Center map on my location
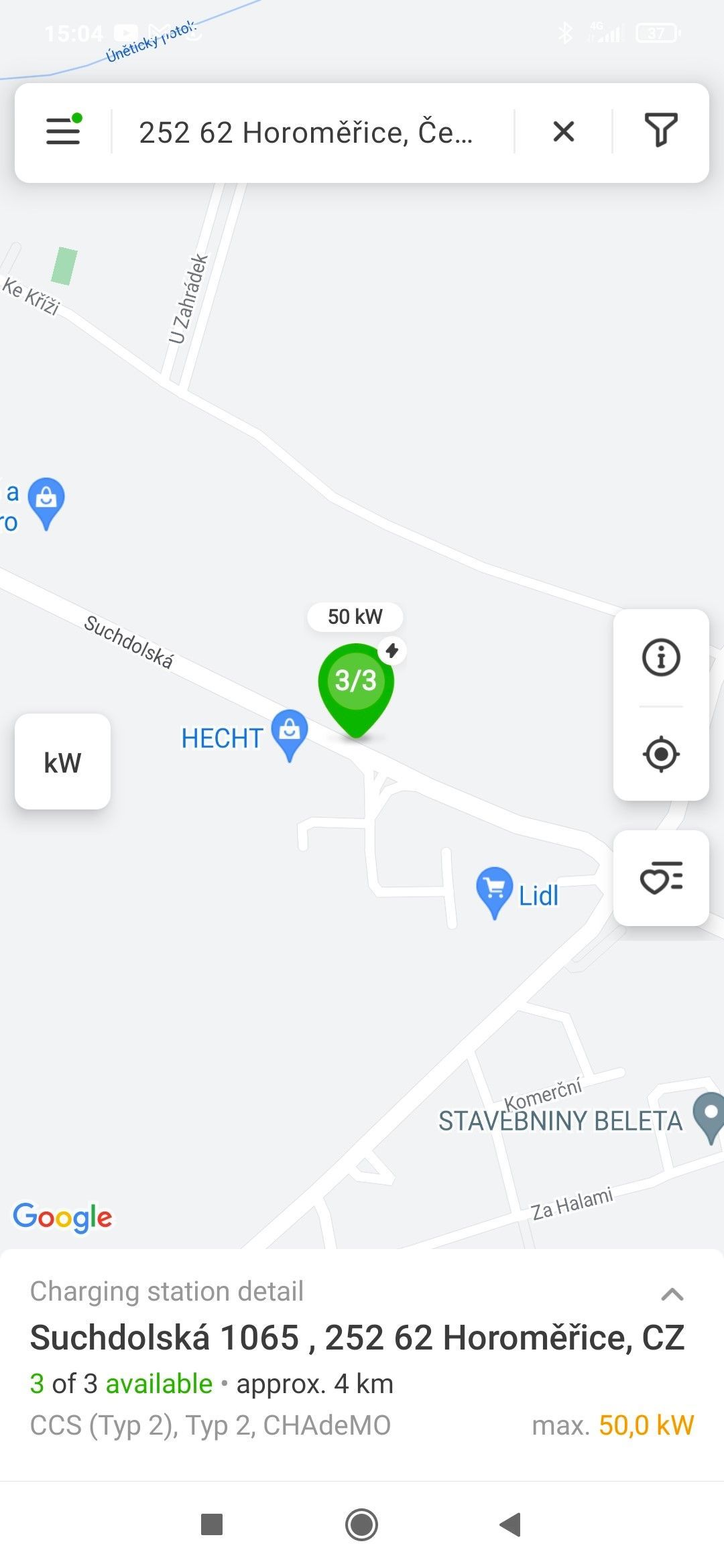The width and height of the screenshot is (724, 1568). [661, 754]
